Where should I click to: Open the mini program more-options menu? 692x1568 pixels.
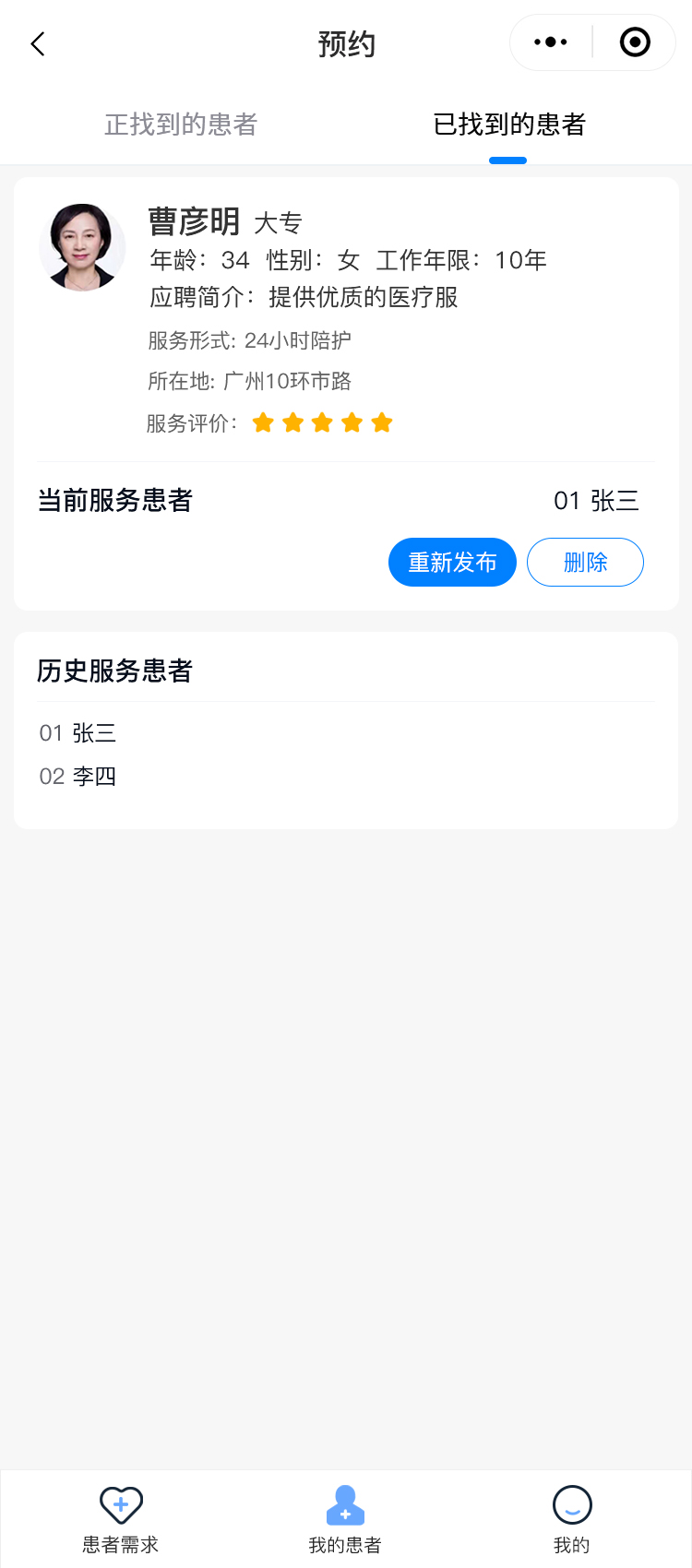[551, 42]
